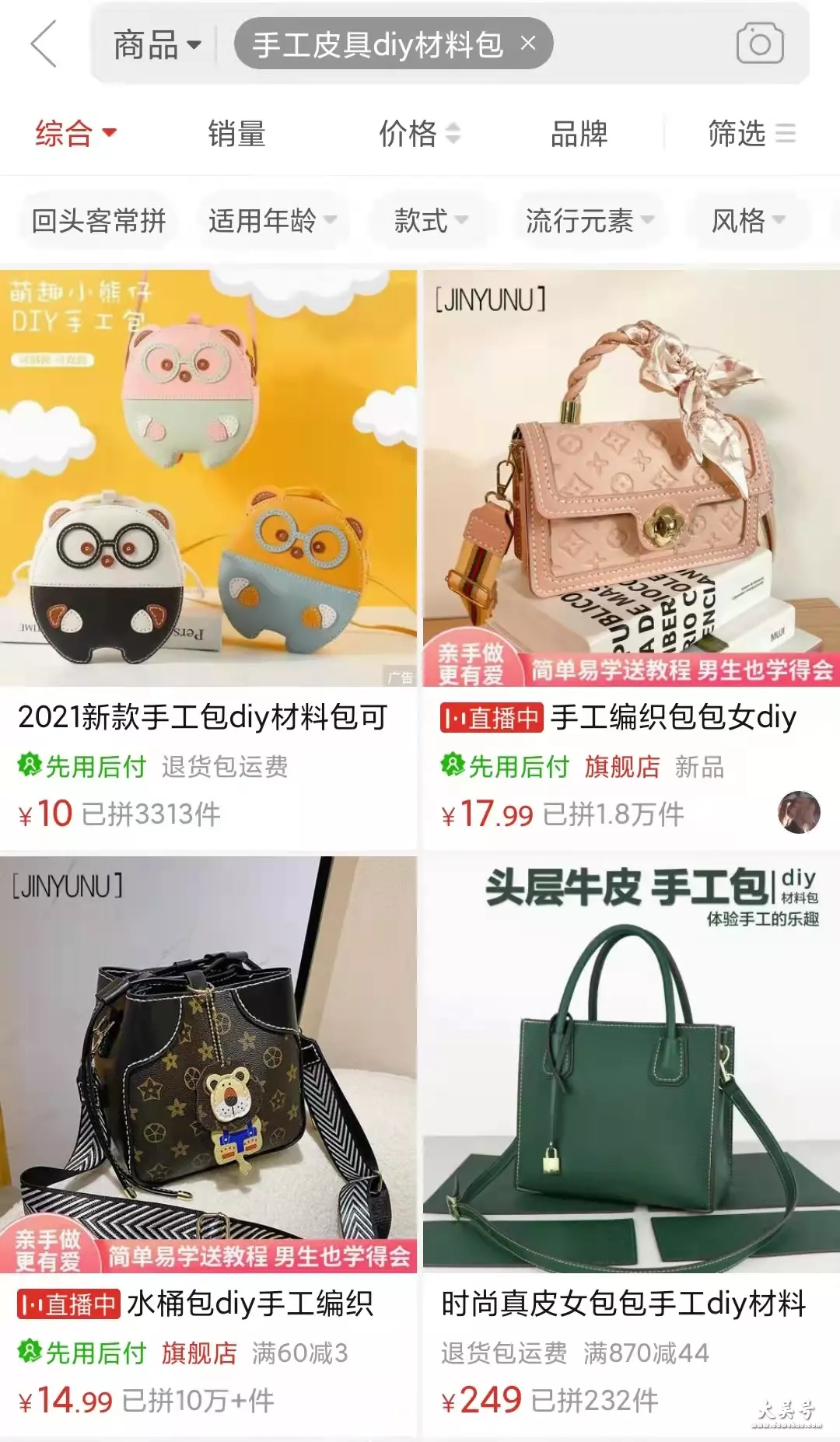Image resolution: width=840 pixels, height=1442 pixels.
Task: Open the 商品 search type dropdown
Action: [x=157, y=45]
